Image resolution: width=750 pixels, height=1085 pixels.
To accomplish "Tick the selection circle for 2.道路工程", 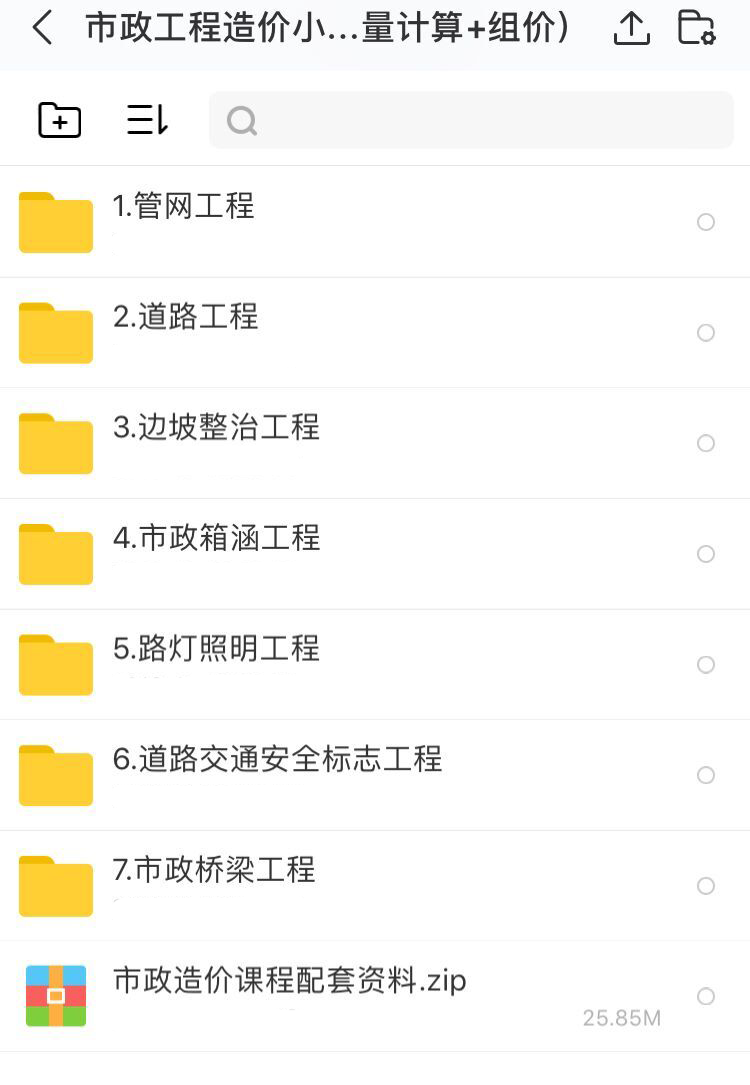I will 706,333.
